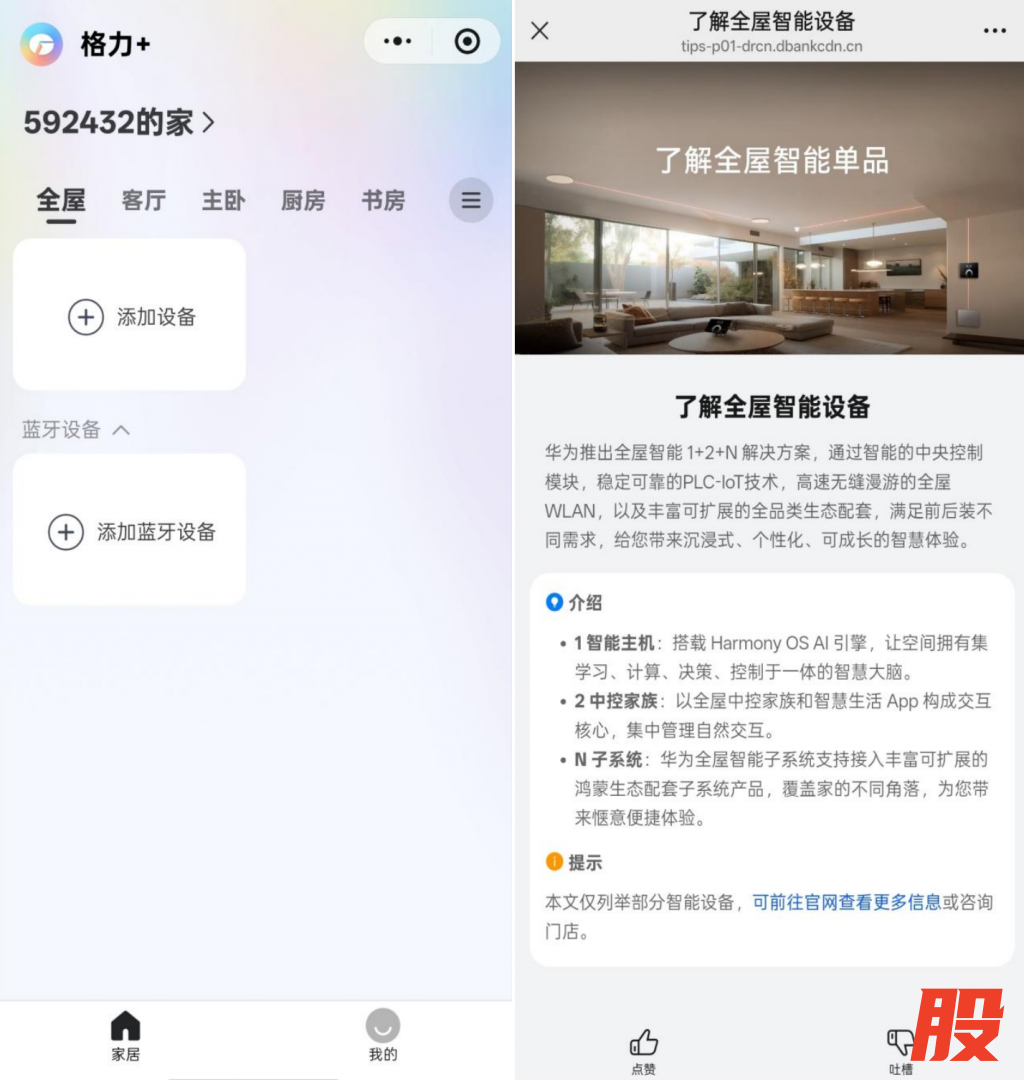Open the 592432的家 home selector
This screenshot has width=1024, height=1080.
[119, 123]
